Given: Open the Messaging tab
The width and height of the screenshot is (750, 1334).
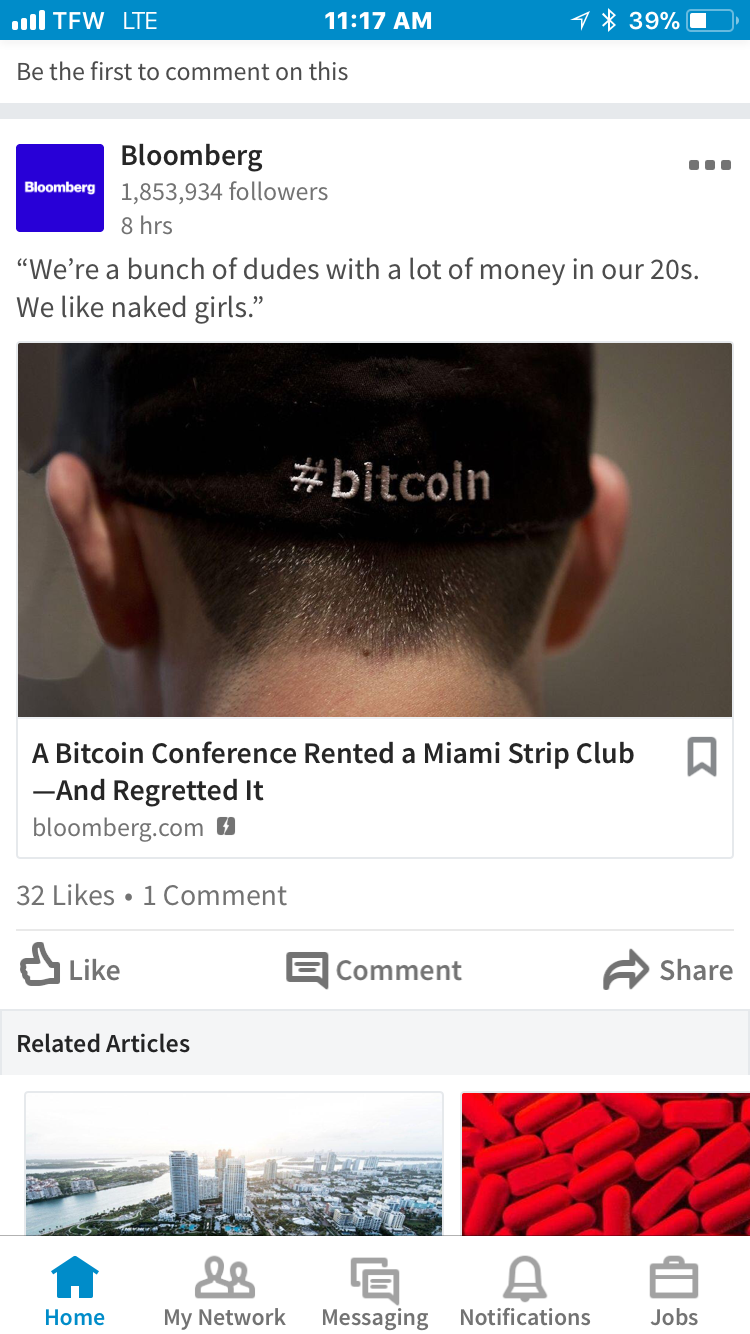Looking at the screenshot, I should coord(375,1291).
